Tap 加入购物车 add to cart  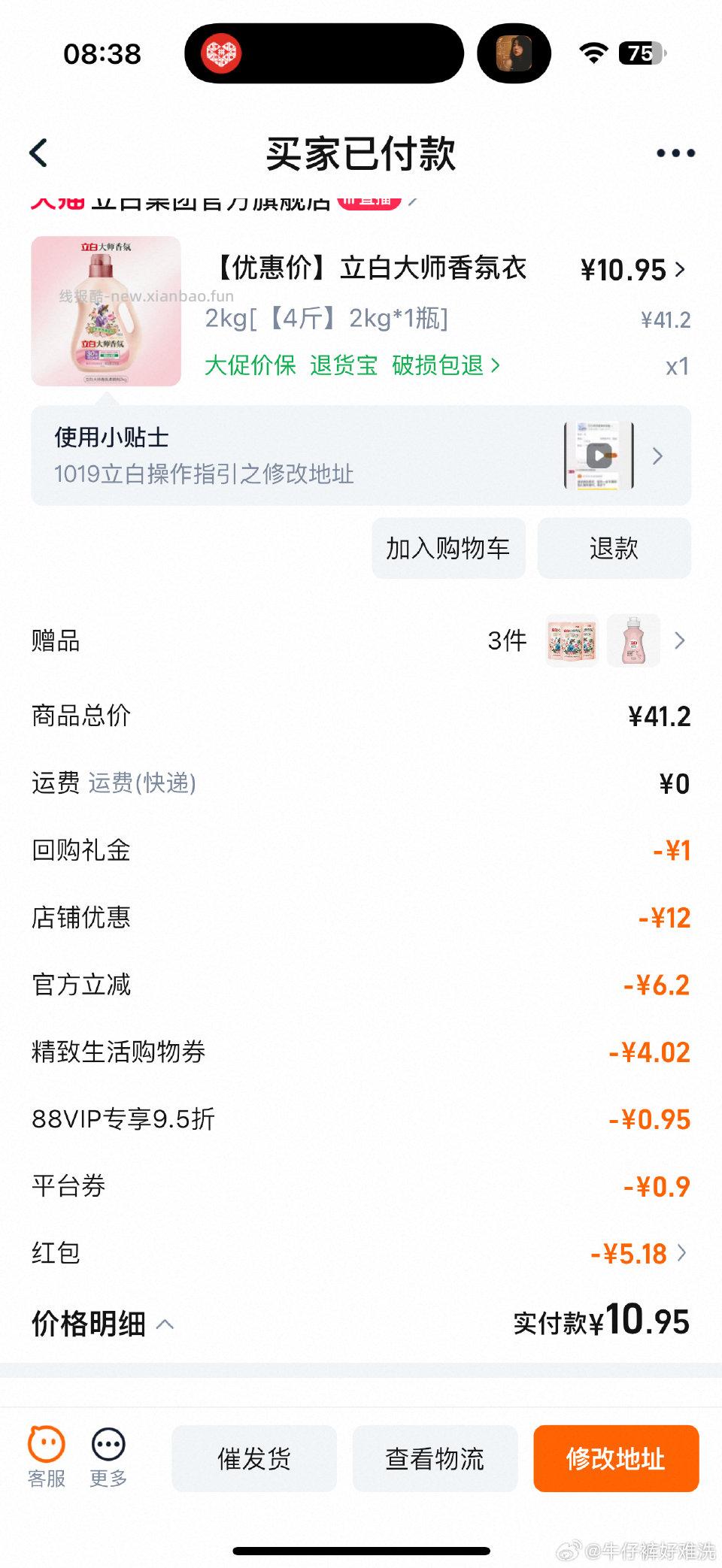pyautogui.click(x=449, y=549)
